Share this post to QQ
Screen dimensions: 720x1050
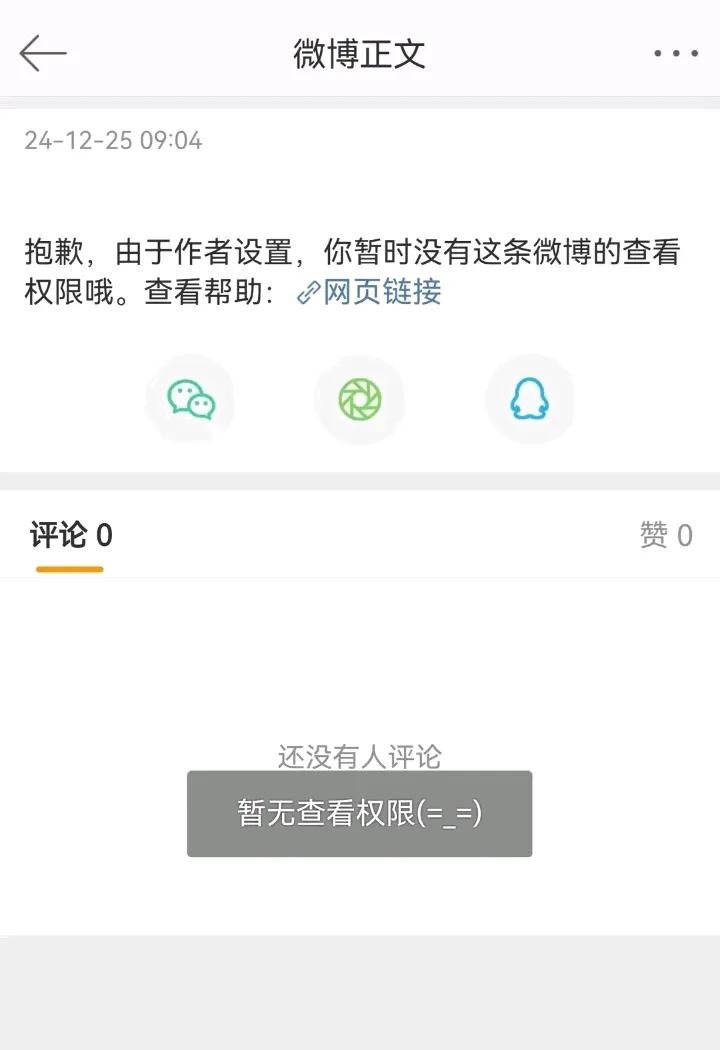pyautogui.click(x=529, y=400)
